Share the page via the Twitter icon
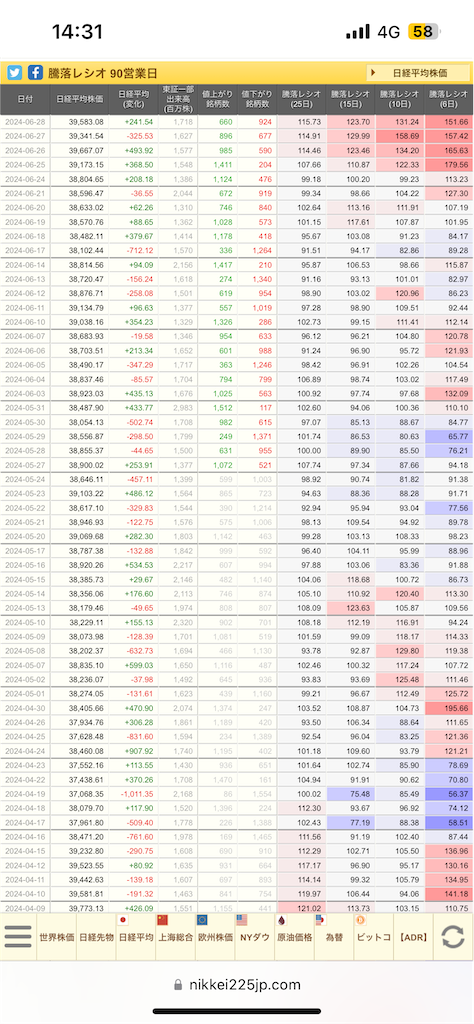 [14, 73]
